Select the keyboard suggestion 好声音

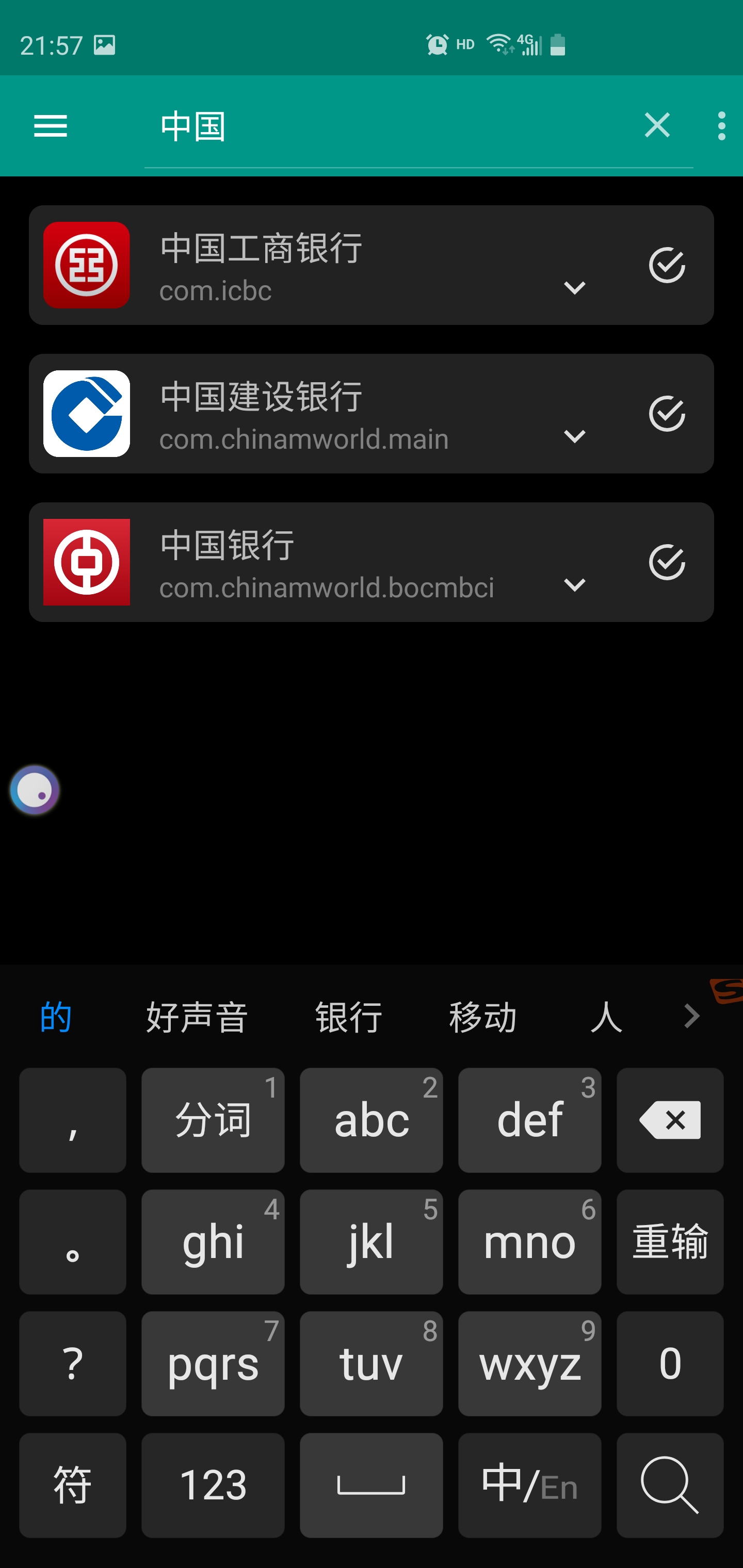coord(196,1017)
